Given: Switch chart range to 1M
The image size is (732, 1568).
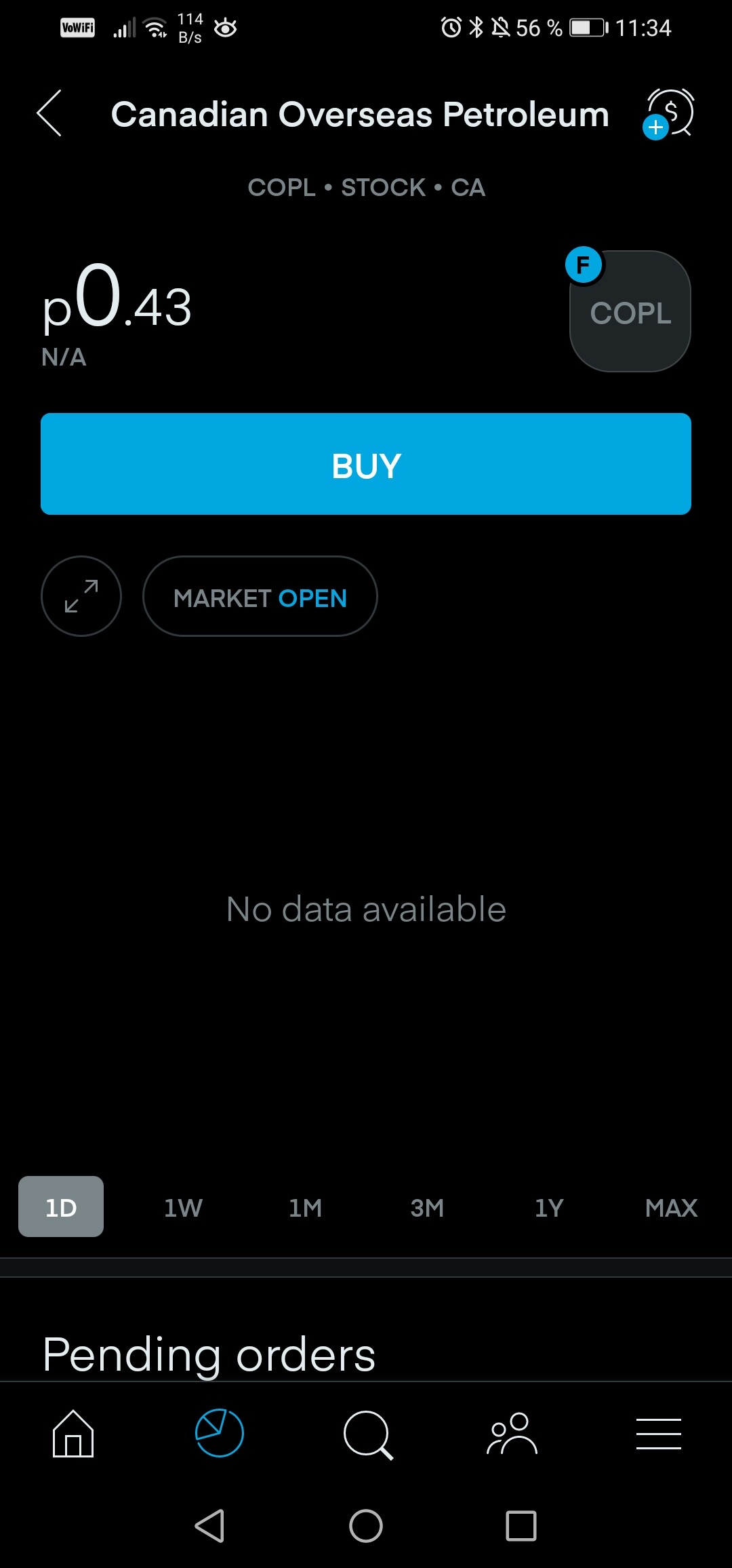Looking at the screenshot, I should pos(305,1207).
